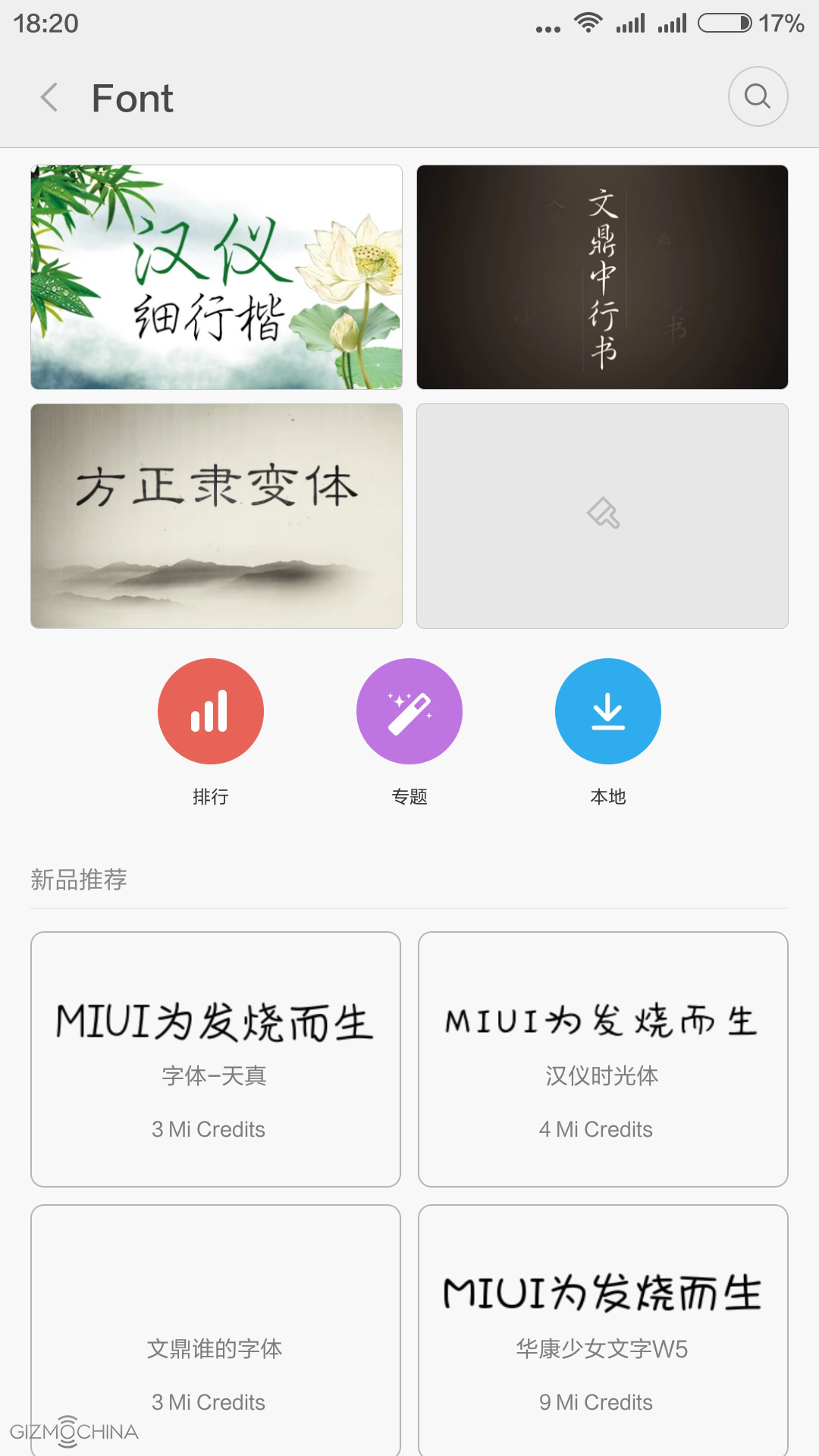Select the 字体-天真 font card

(215, 1059)
